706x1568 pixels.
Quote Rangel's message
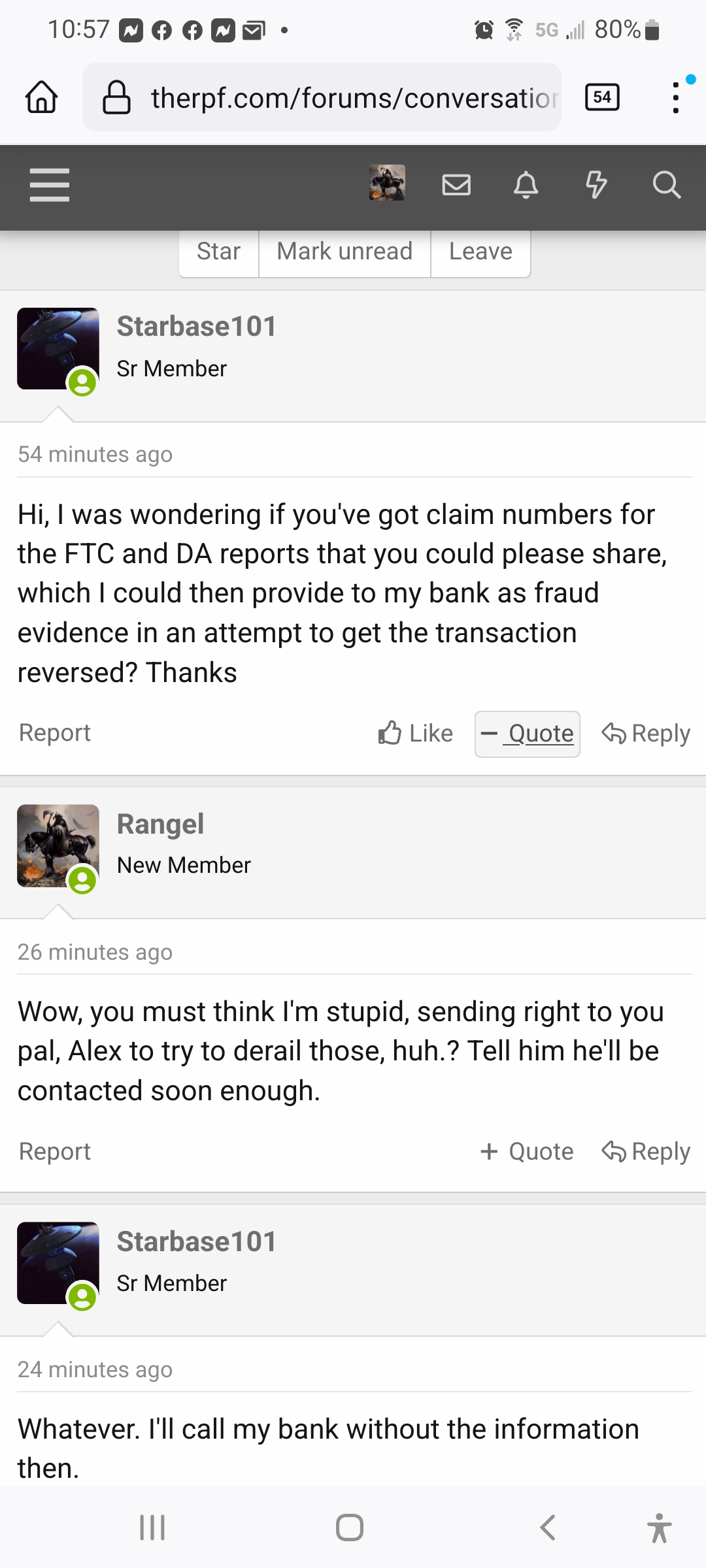527,1151
